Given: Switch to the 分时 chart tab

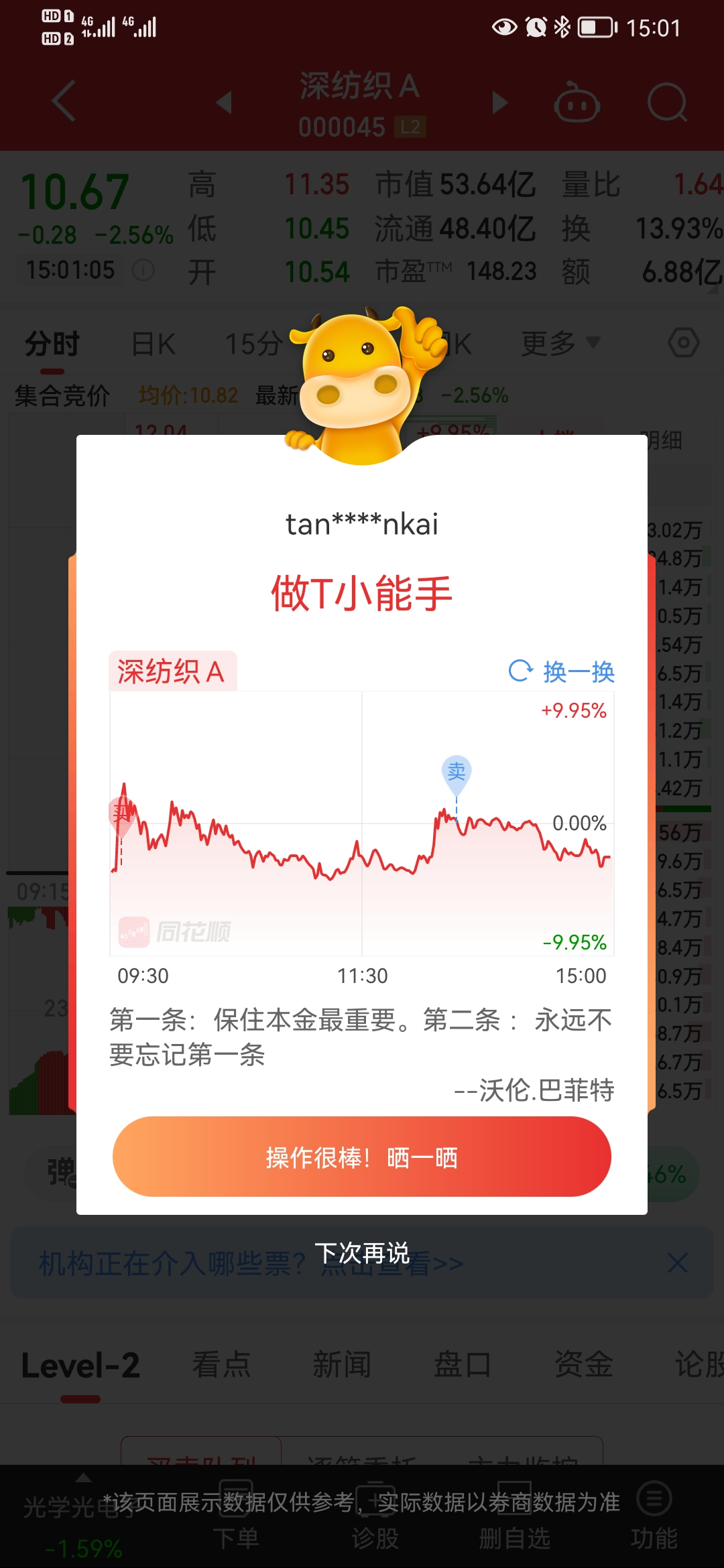Looking at the screenshot, I should coord(50,343).
